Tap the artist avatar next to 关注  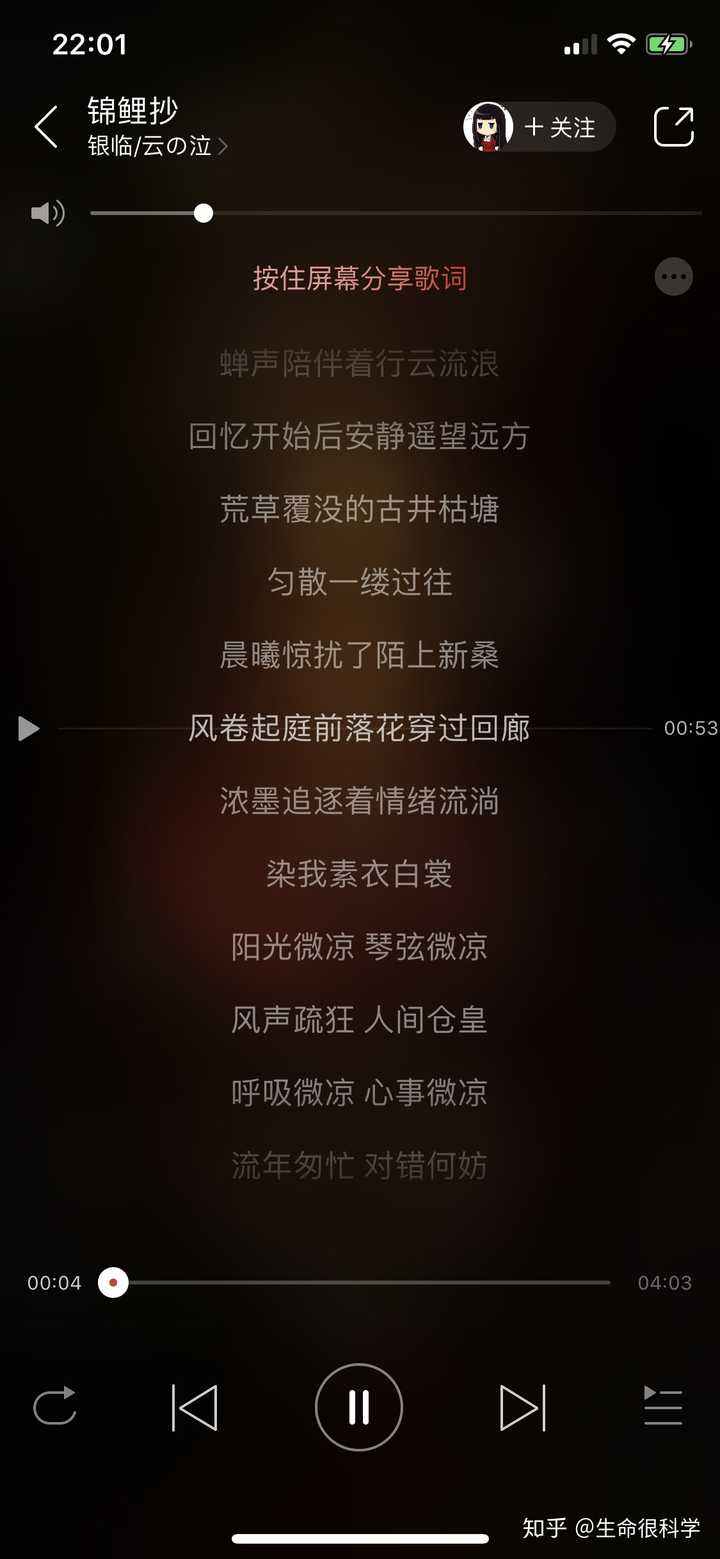tap(487, 124)
